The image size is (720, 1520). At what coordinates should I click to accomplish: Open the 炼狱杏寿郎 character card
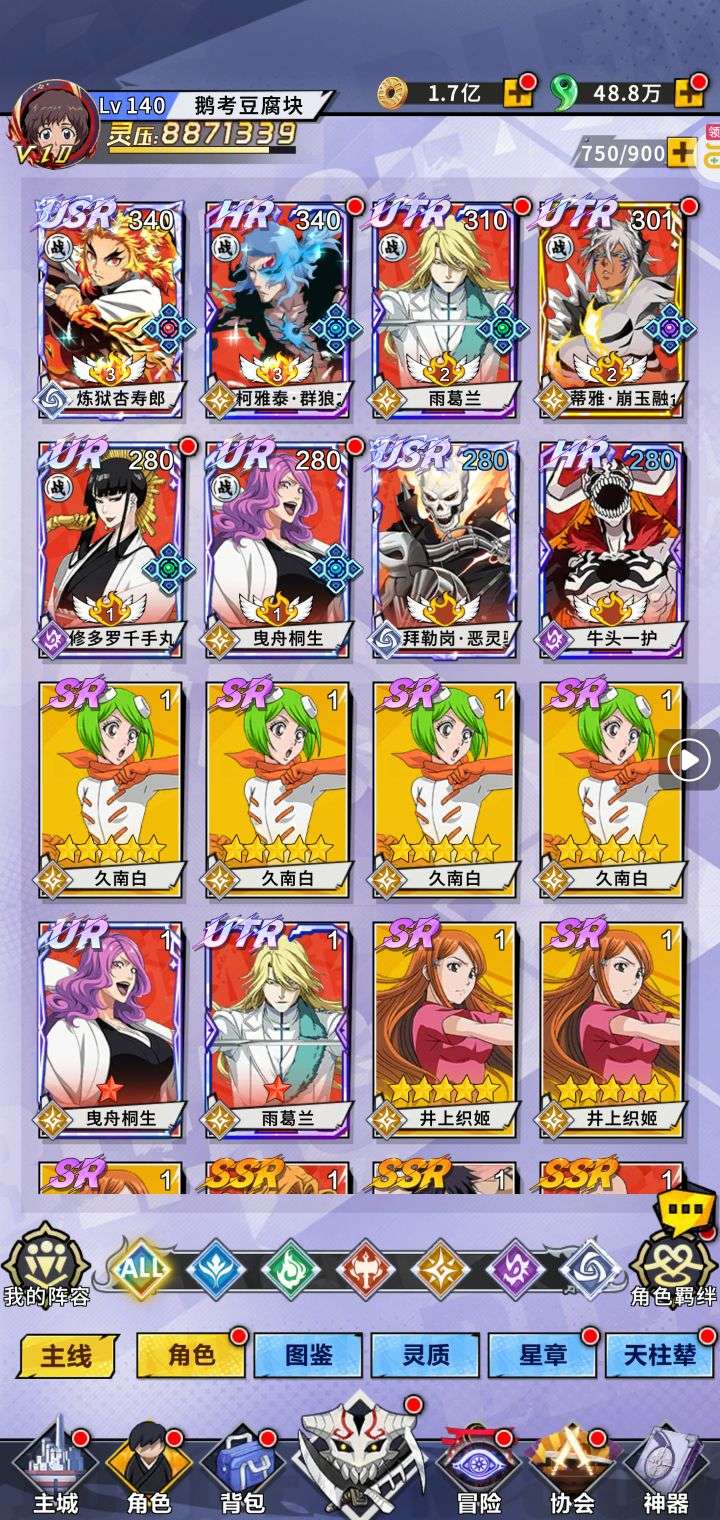coord(110,308)
